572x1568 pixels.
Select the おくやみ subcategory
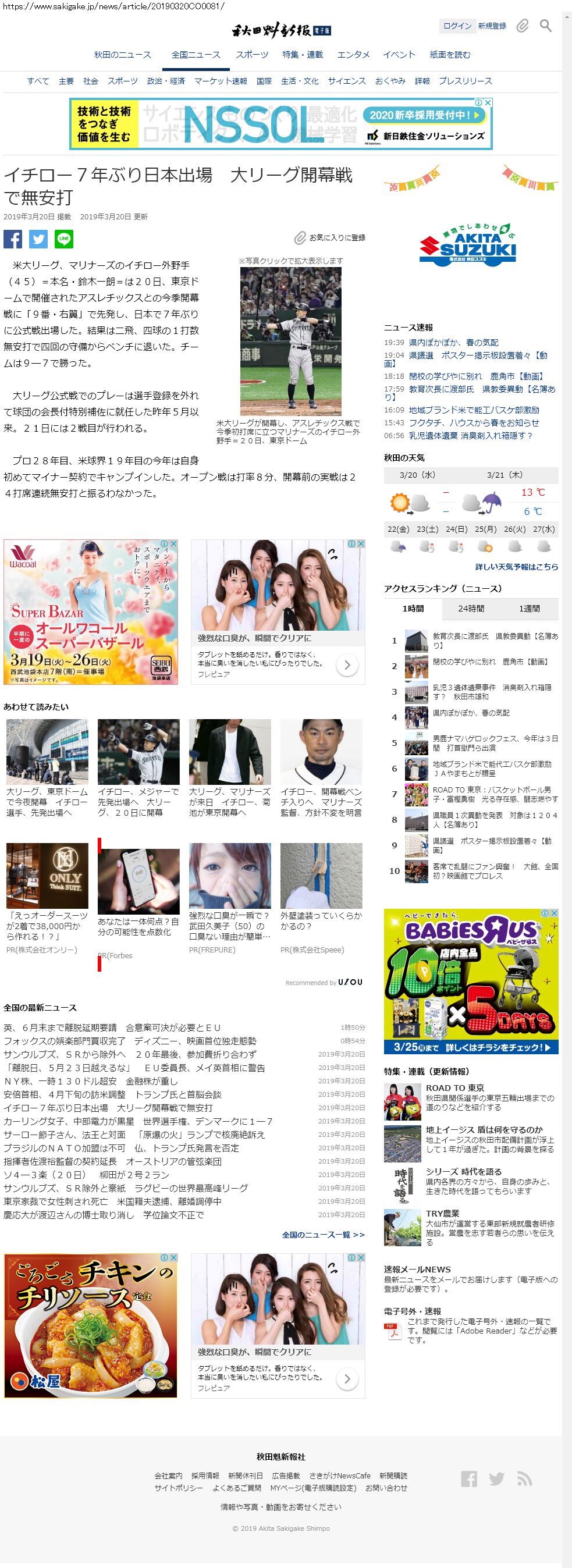390,81
